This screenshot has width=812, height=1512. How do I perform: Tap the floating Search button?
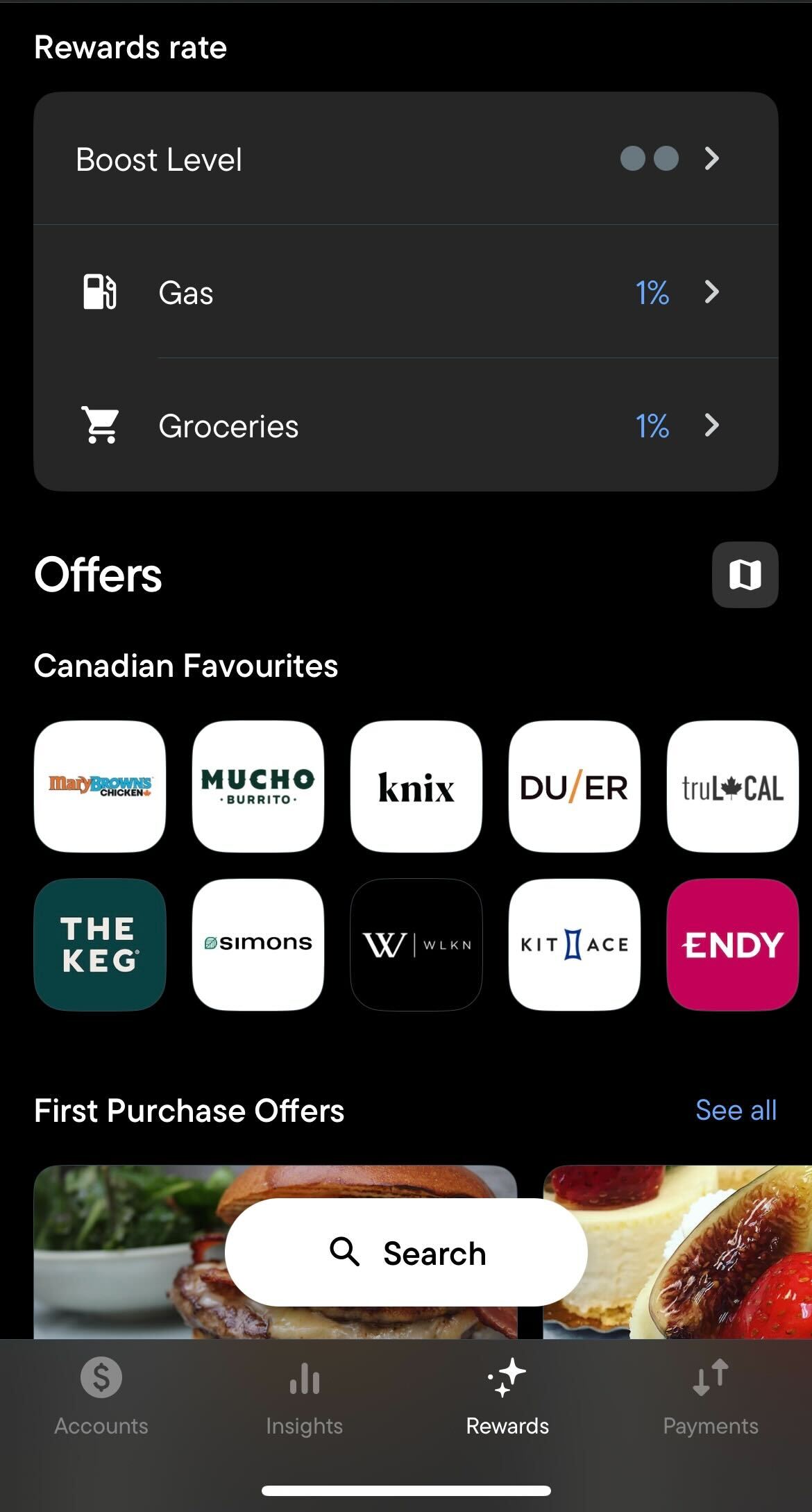(x=406, y=1252)
